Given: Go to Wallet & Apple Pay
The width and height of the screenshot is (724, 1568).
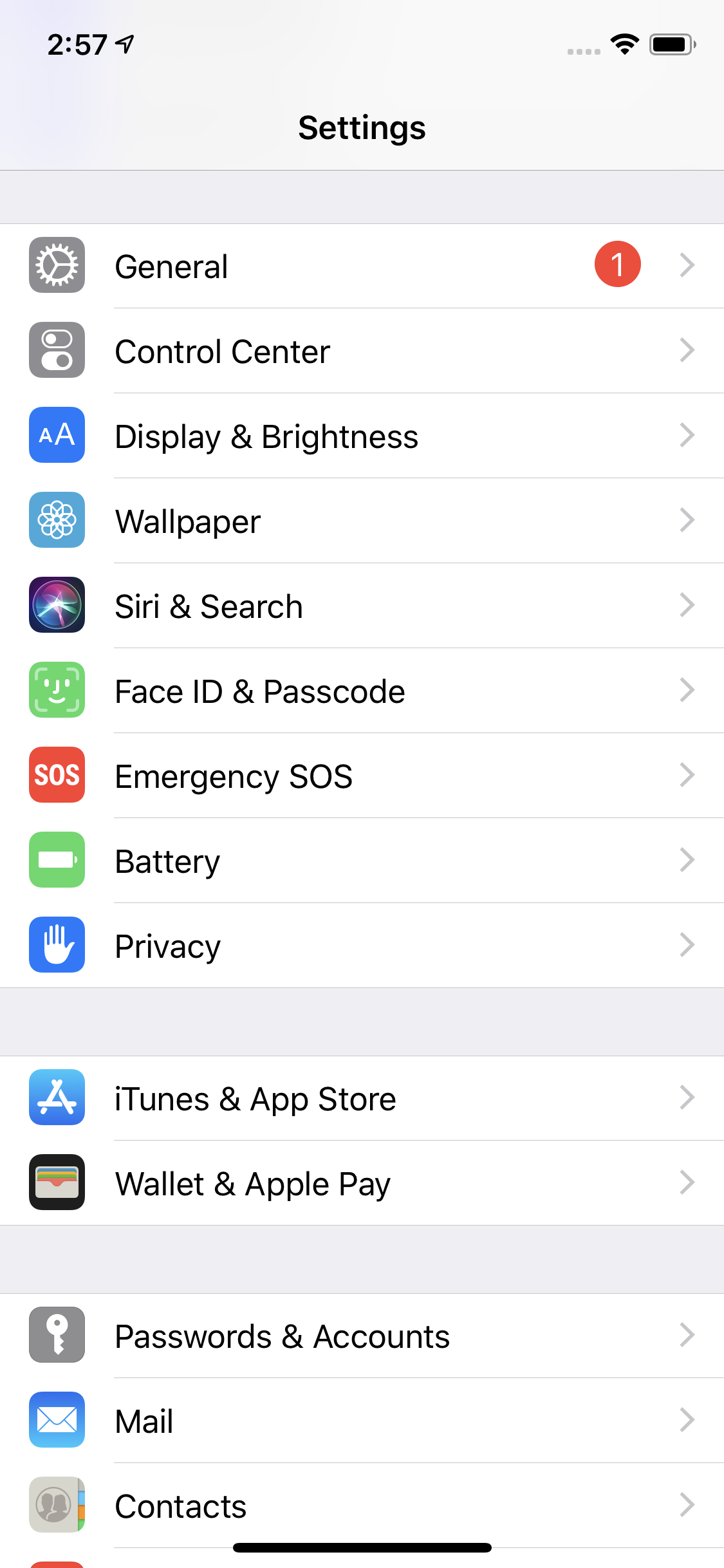Looking at the screenshot, I should 362,1183.
